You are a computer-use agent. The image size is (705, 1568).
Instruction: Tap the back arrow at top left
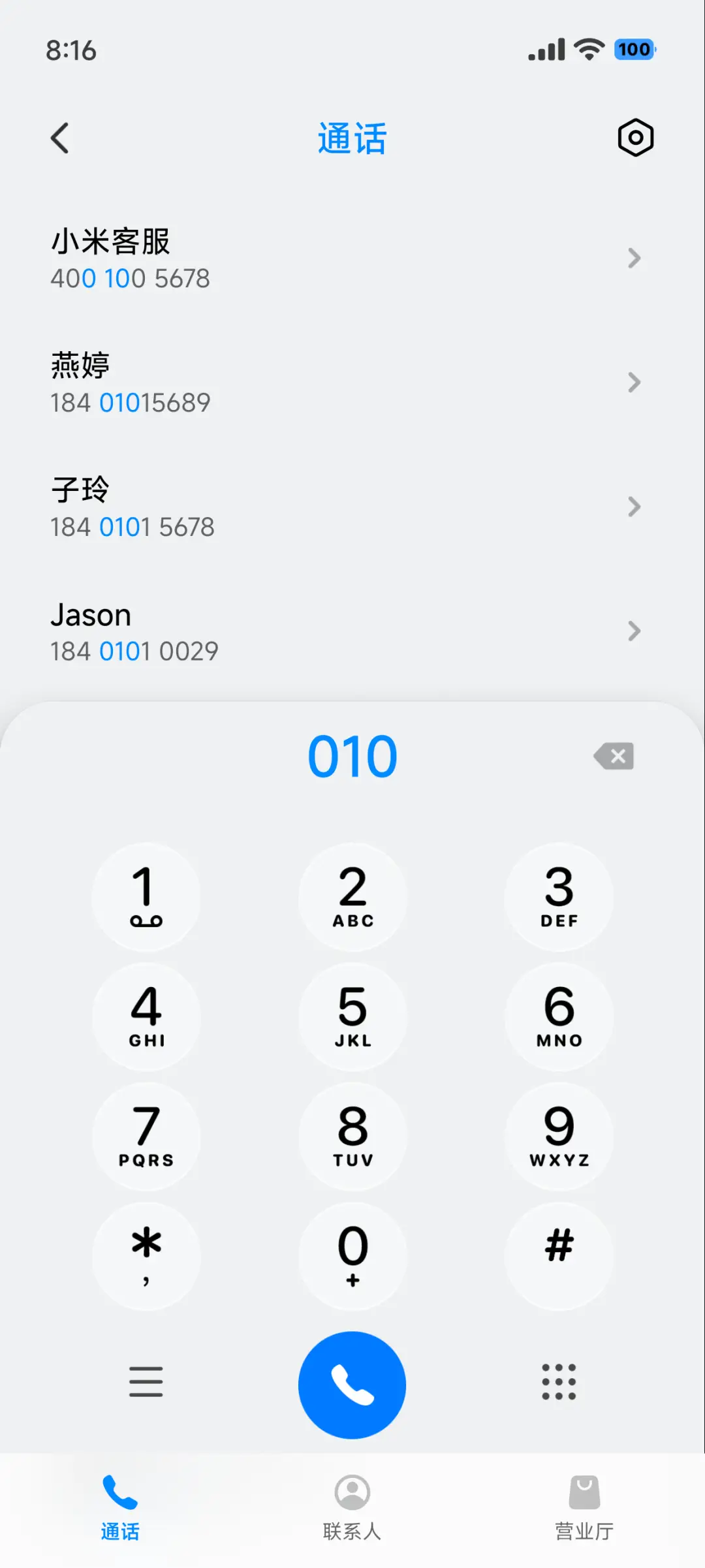pyautogui.click(x=60, y=138)
